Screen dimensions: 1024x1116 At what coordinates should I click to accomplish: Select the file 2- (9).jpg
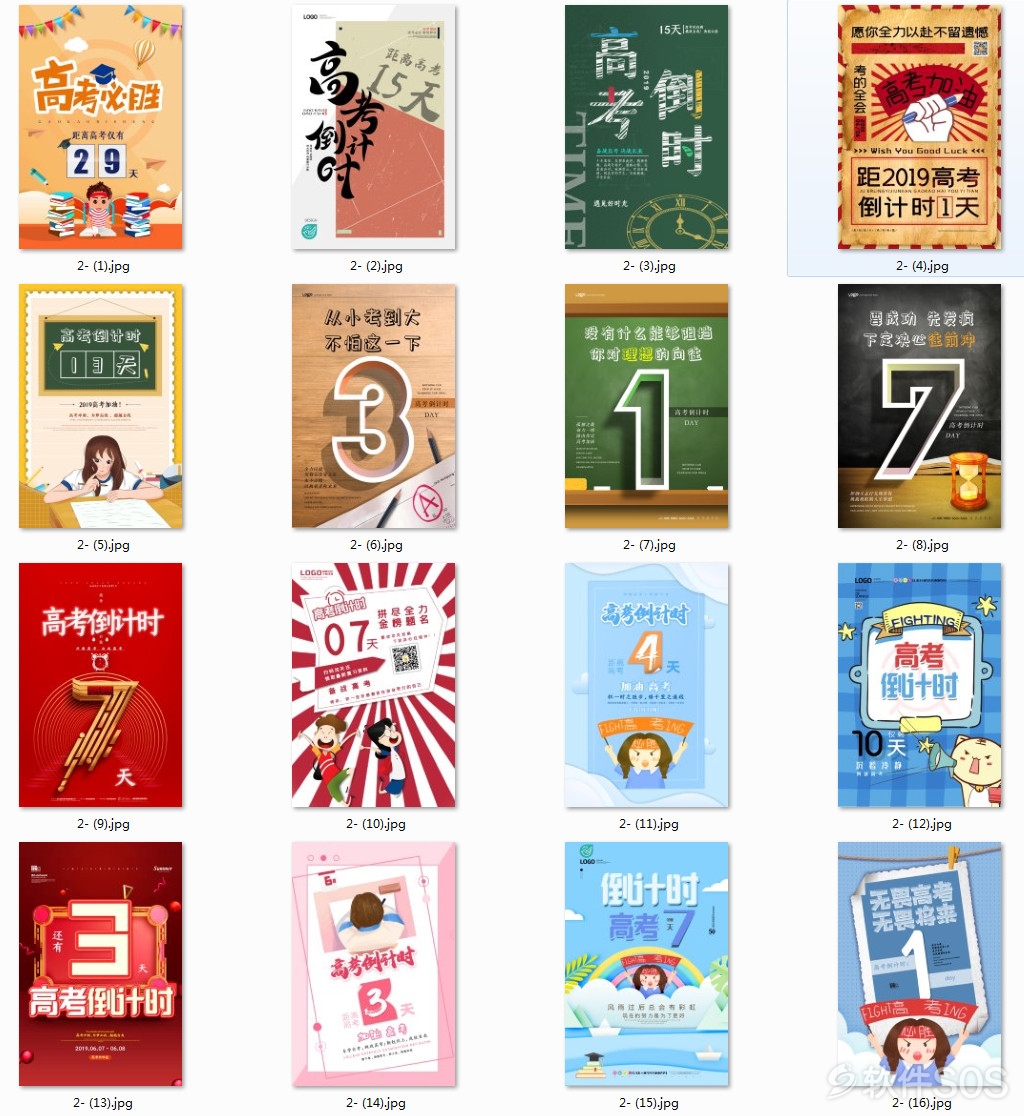(x=100, y=685)
